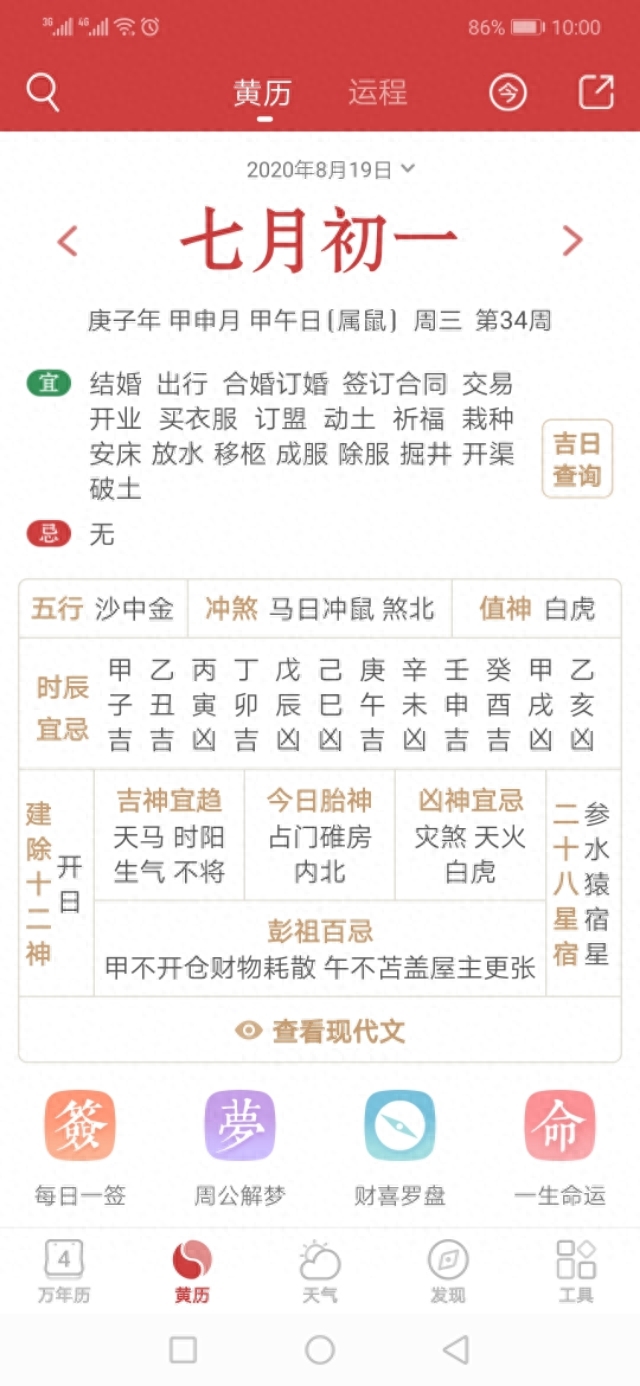
Task: Tap the 吉日查询 button
Action: coord(577,458)
